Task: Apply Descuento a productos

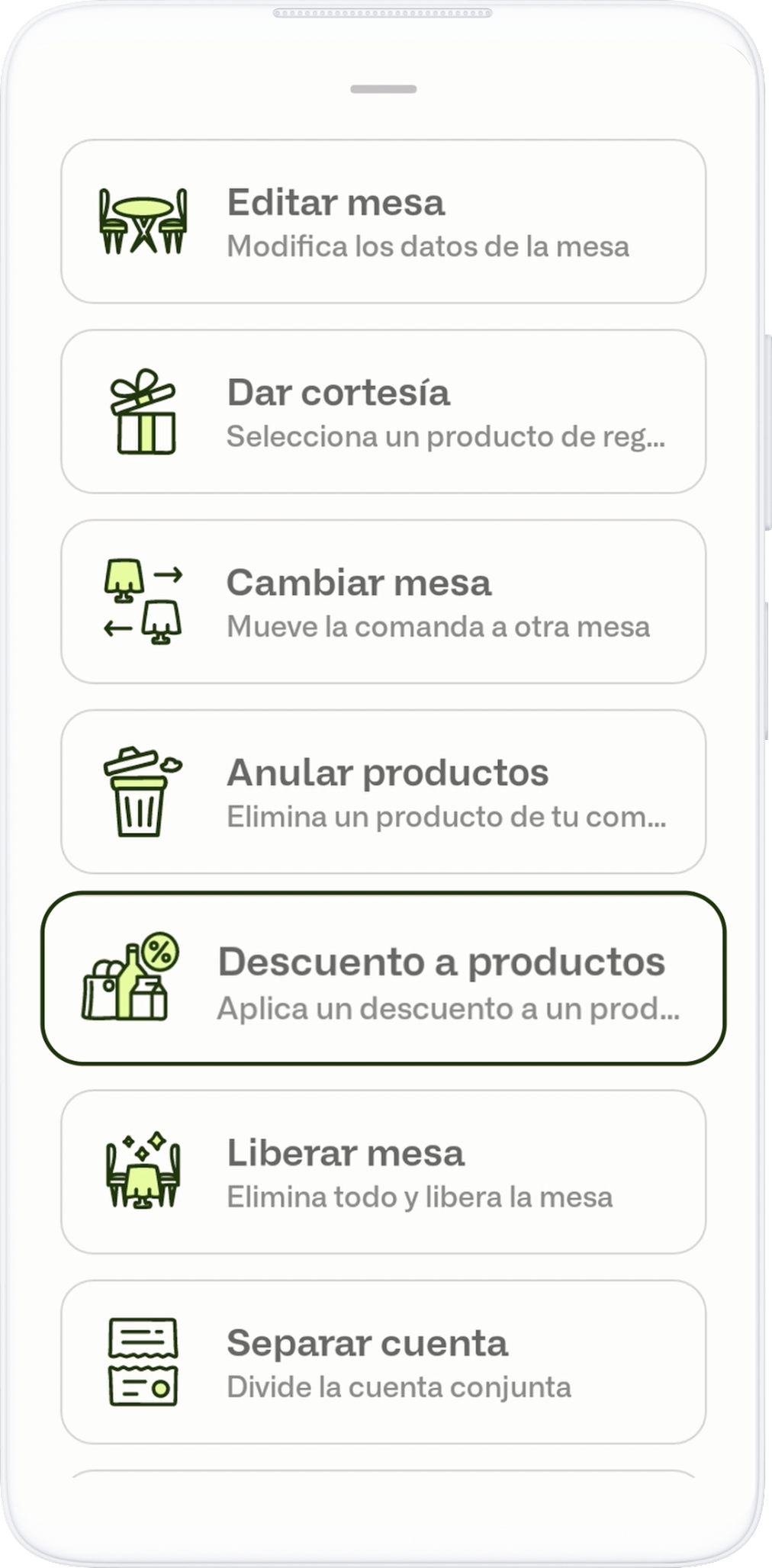Action: [383, 978]
